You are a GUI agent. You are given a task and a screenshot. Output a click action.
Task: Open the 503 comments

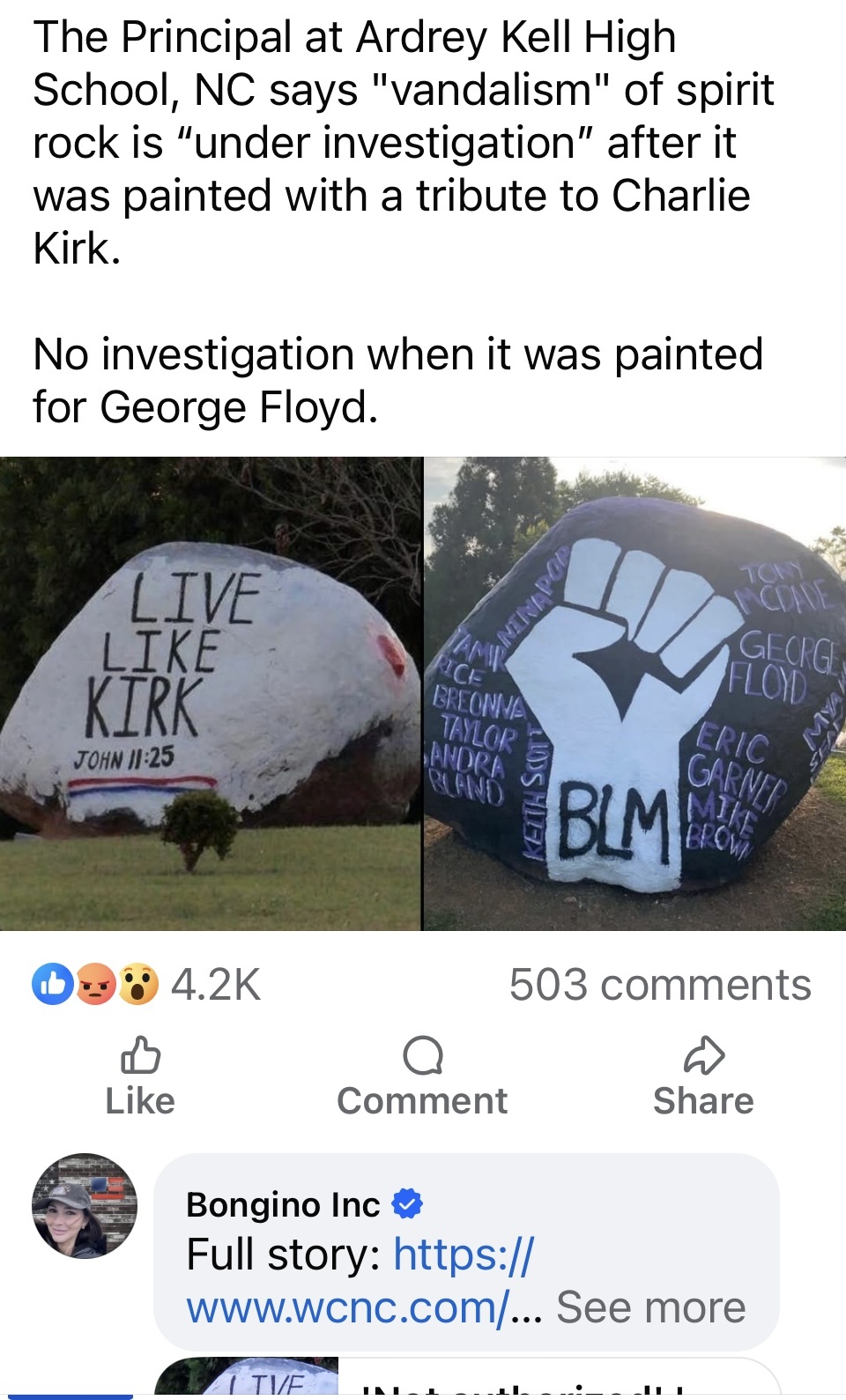pyautogui.click(x=660, y=985)
